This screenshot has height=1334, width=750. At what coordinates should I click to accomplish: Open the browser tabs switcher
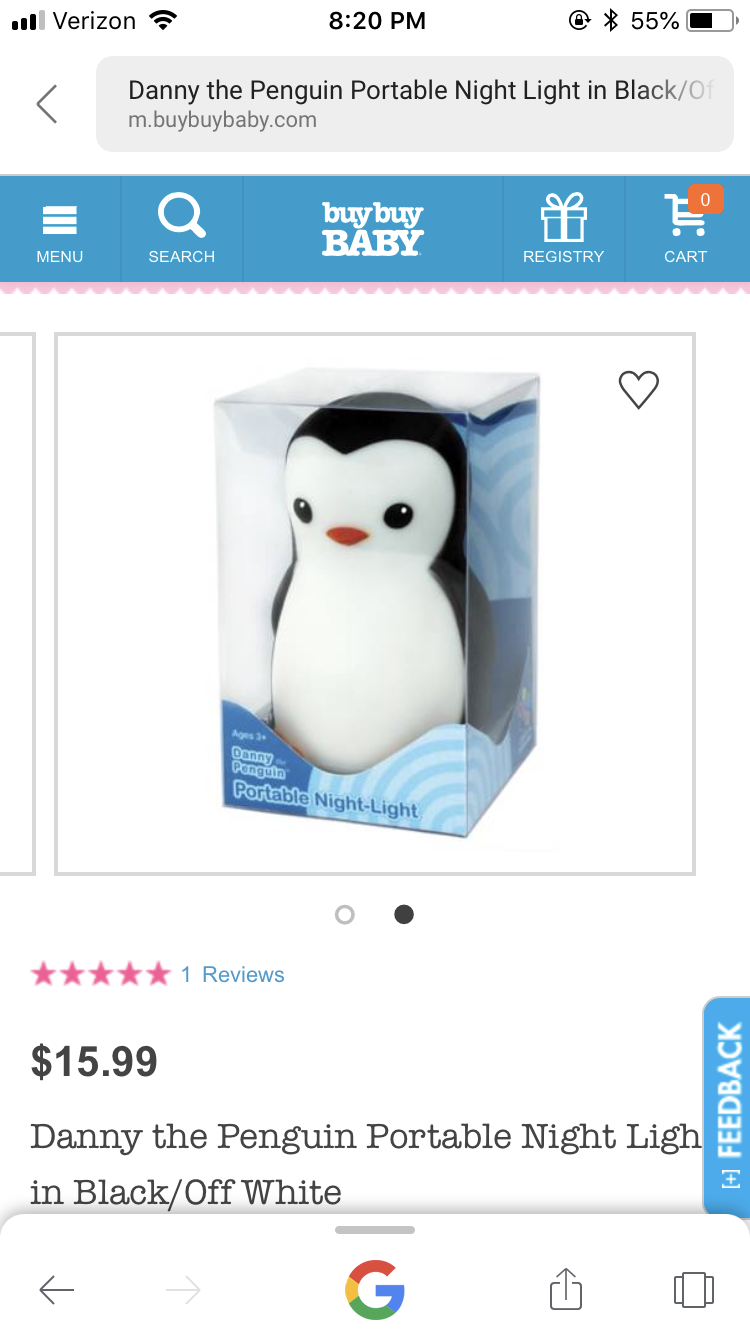(x=693, y=1289)
